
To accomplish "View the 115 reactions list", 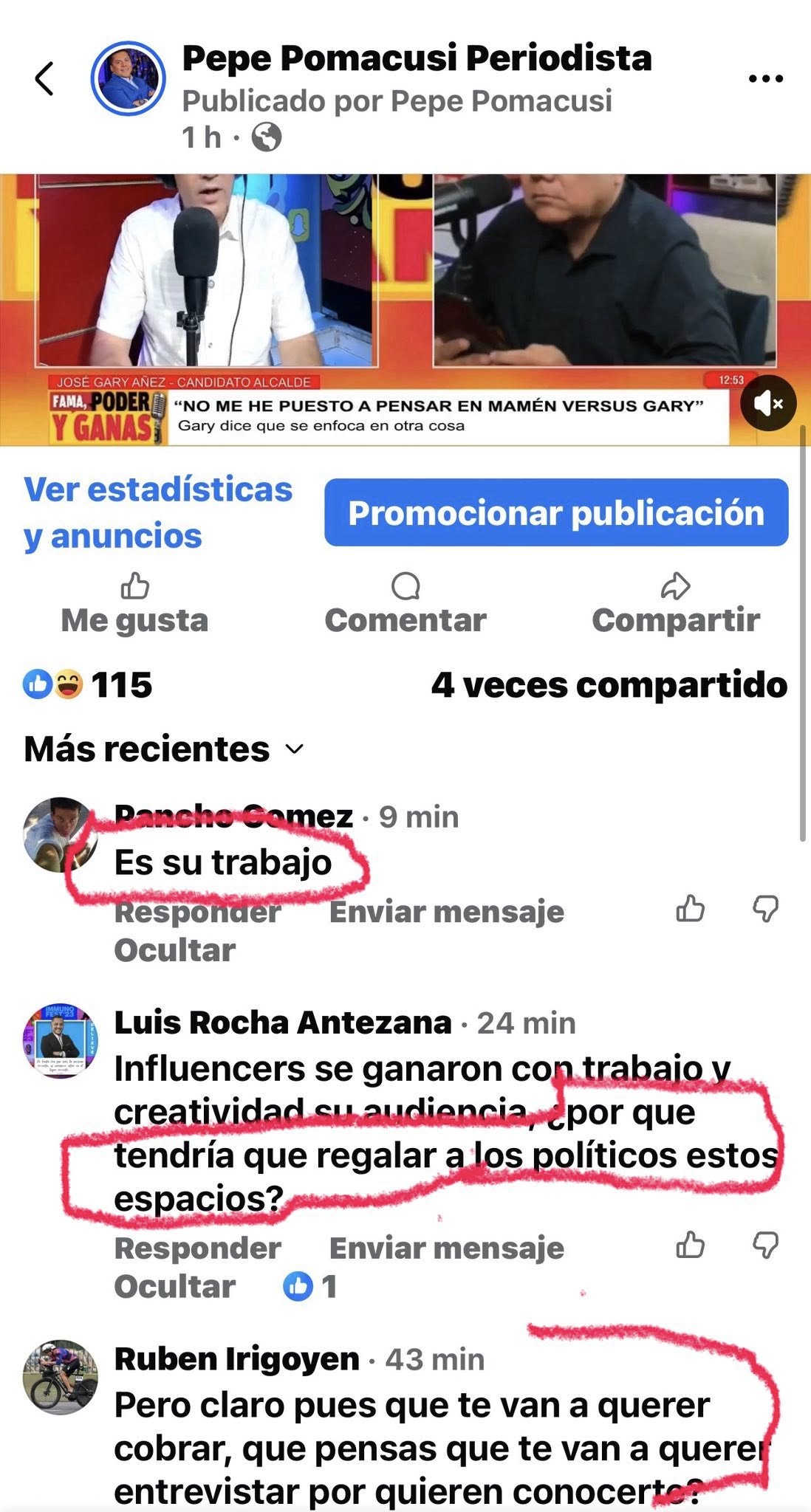I will 89,685.
